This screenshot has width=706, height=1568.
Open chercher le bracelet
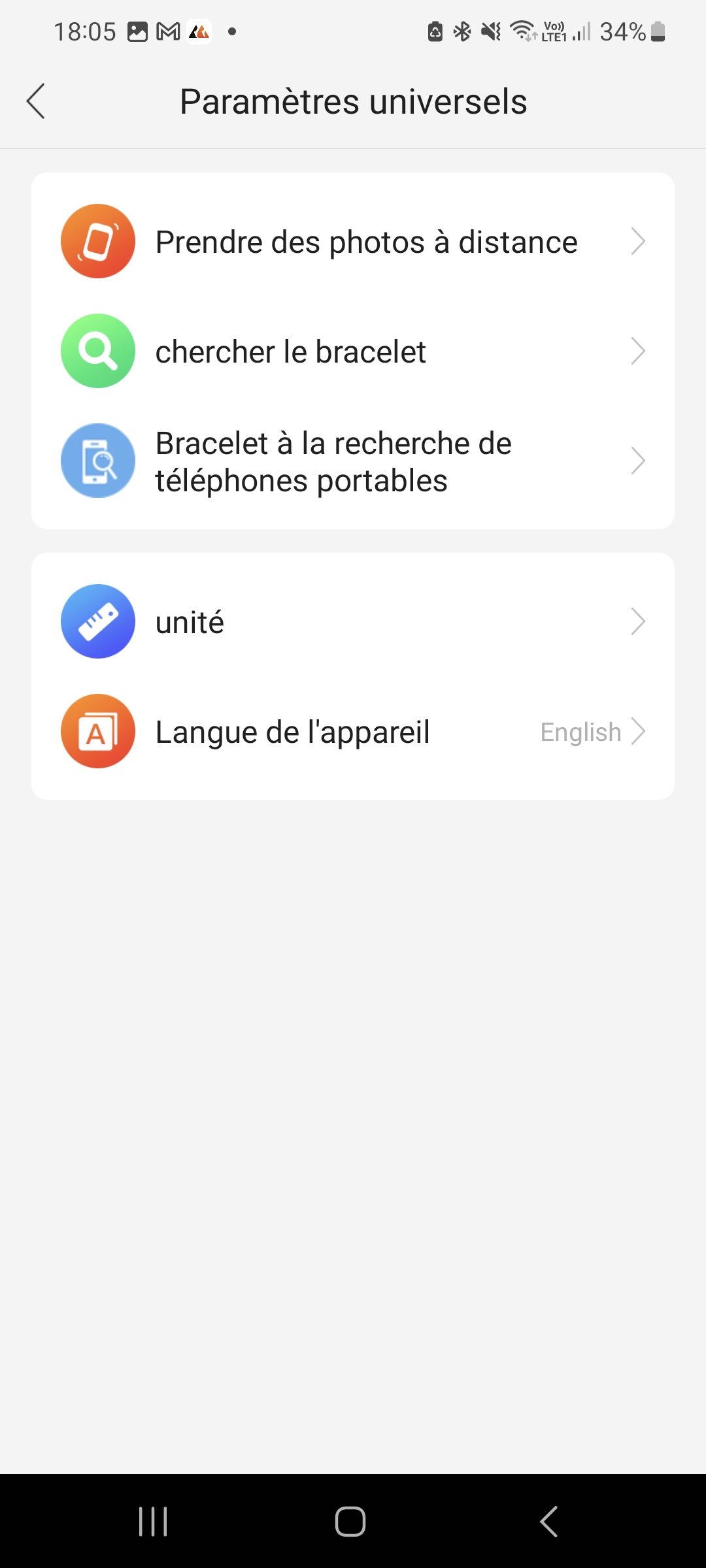[x=353, y=351]
